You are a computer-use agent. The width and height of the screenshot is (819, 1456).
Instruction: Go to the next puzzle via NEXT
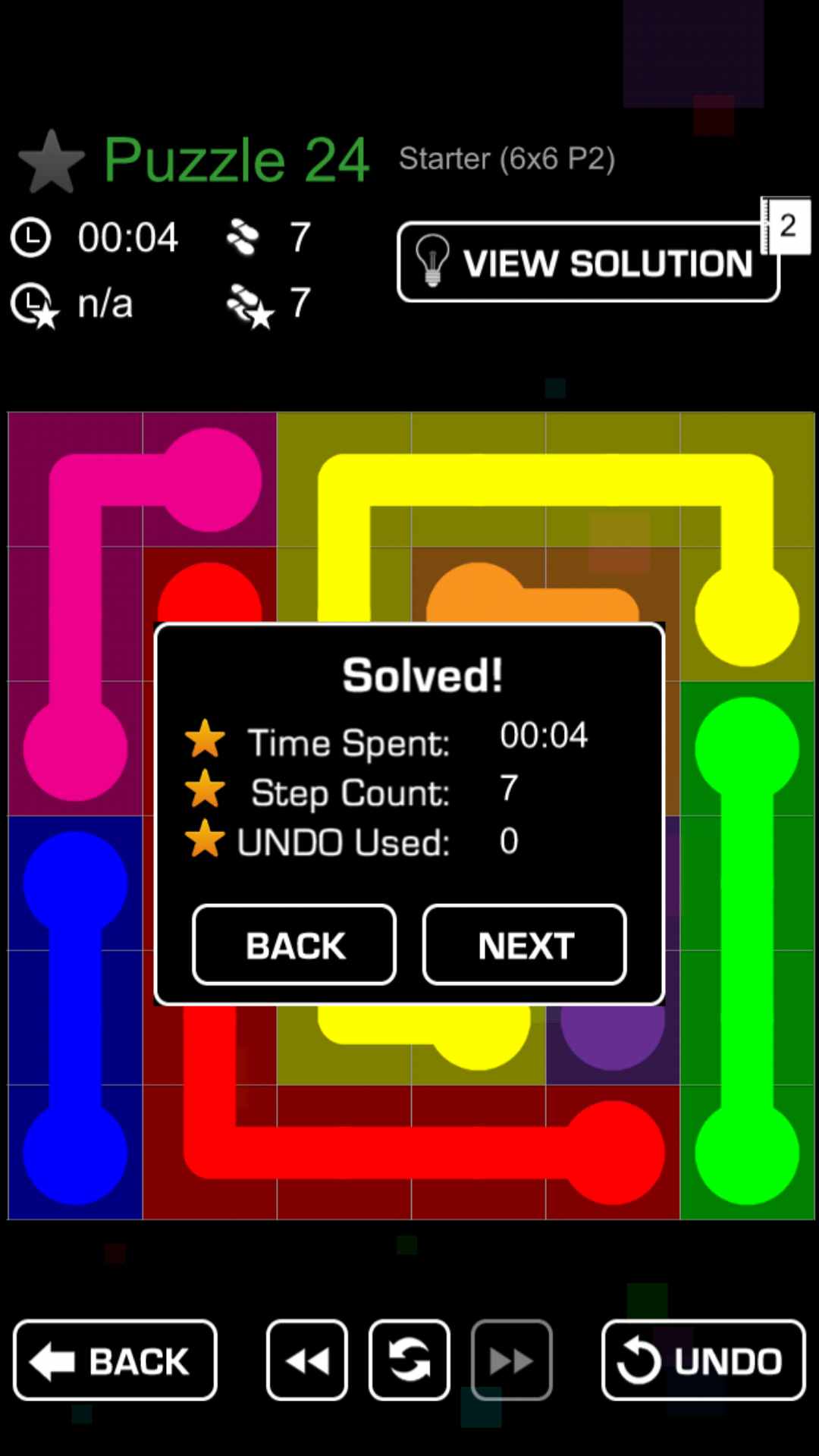[524, 945]
